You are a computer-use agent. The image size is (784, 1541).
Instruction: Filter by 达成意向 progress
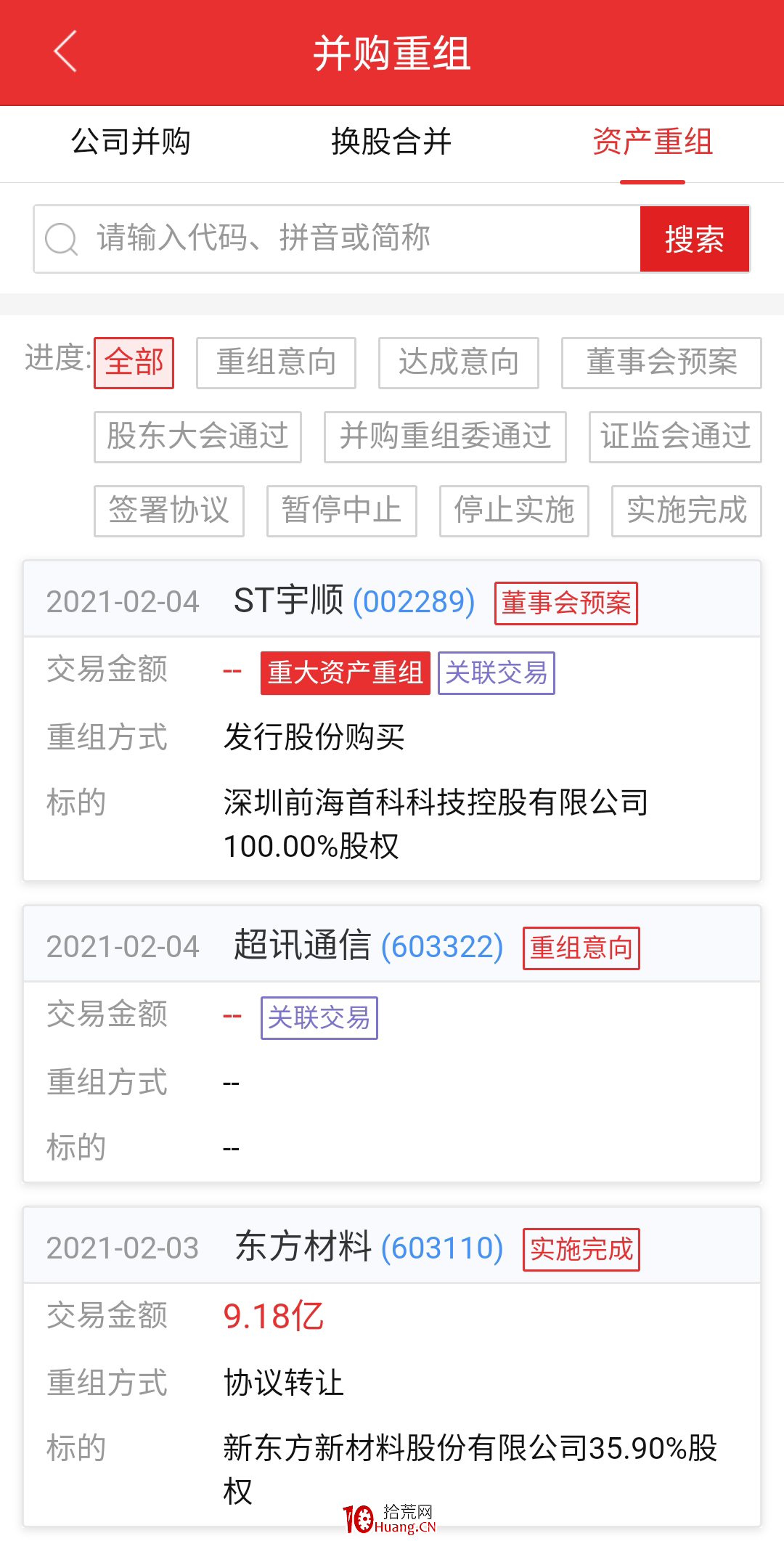[459, 362]
